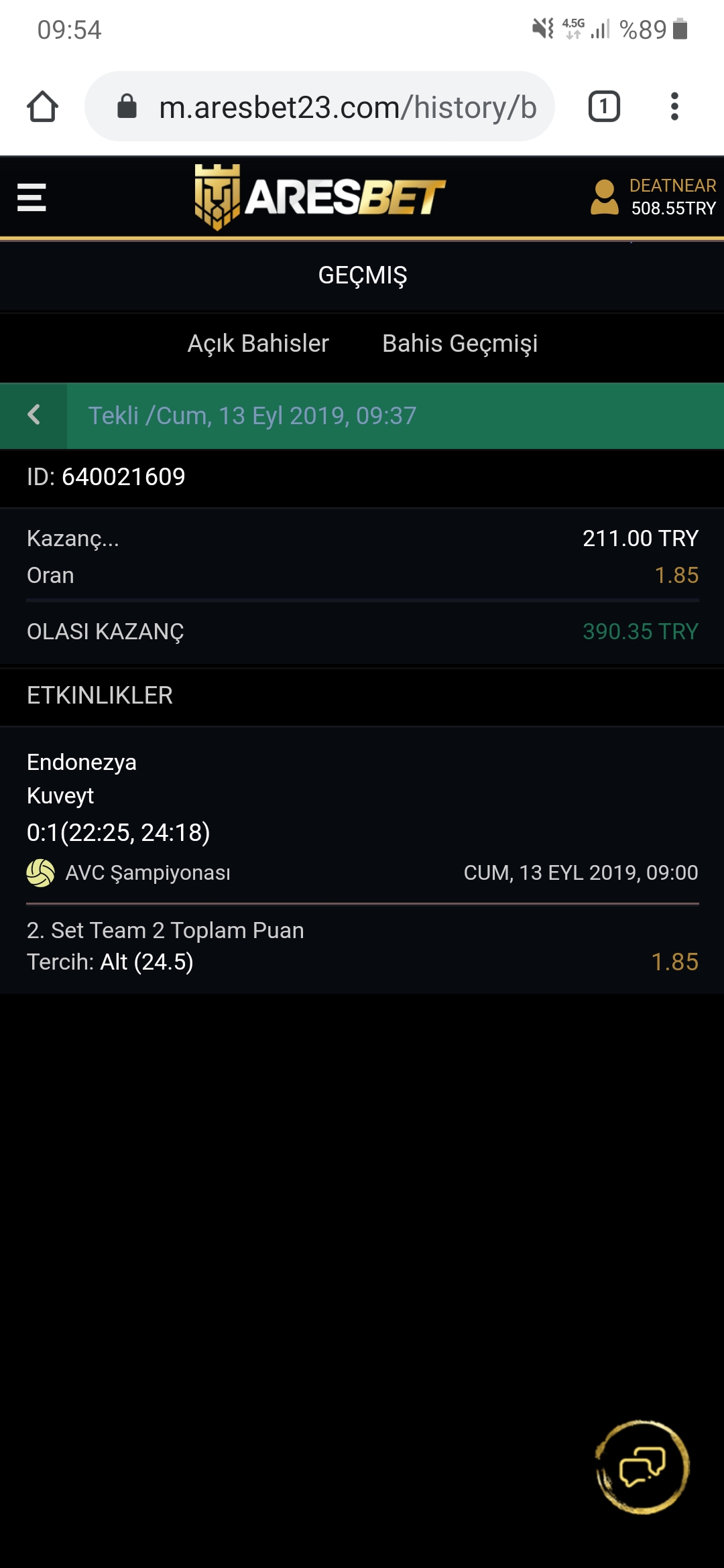Go back from the bet details
724x1568 pixels.
tap(34, 415)
